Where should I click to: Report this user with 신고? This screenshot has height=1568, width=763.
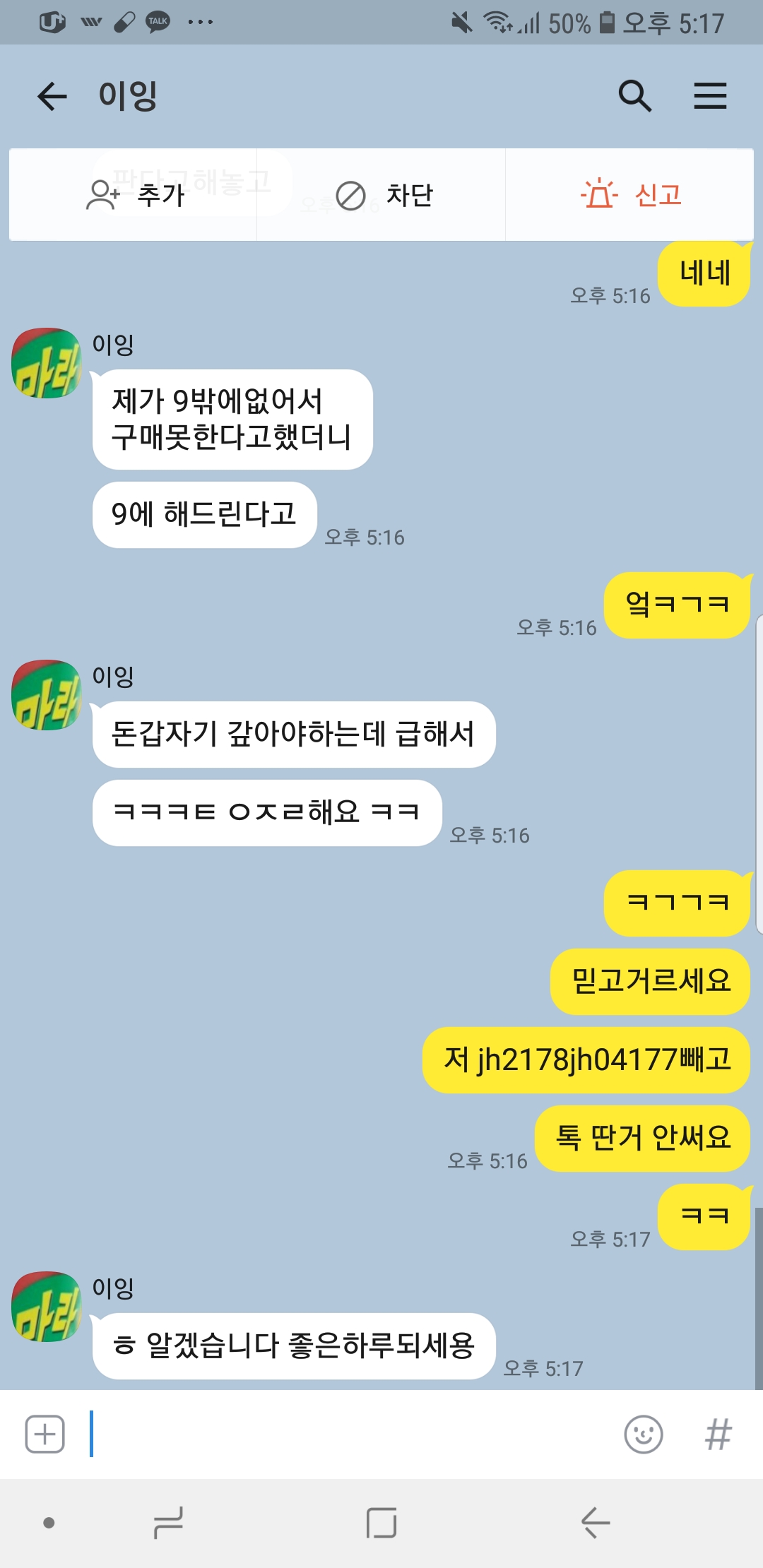pyautogui.click(x=631, y=195)
